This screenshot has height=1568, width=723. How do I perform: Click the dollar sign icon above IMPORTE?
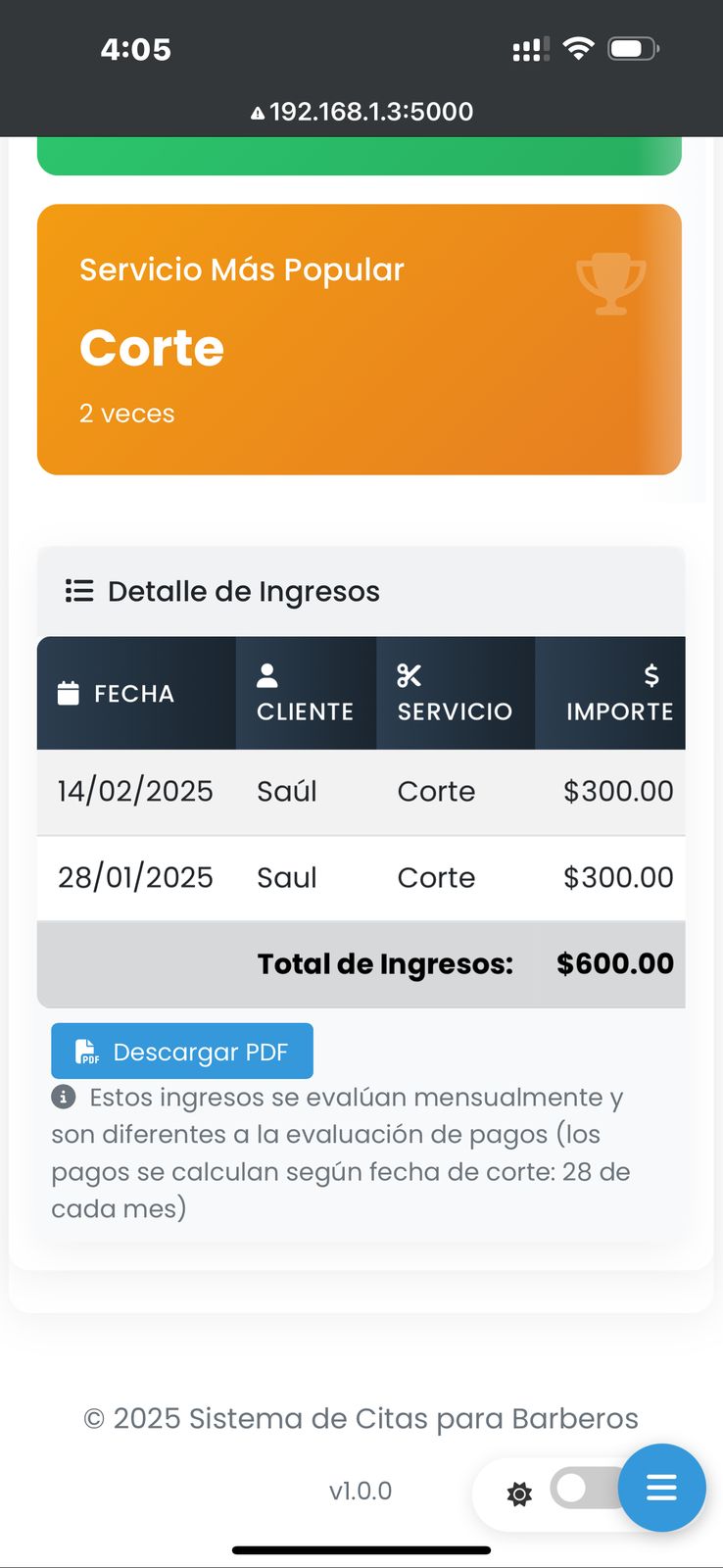(649, 674)
